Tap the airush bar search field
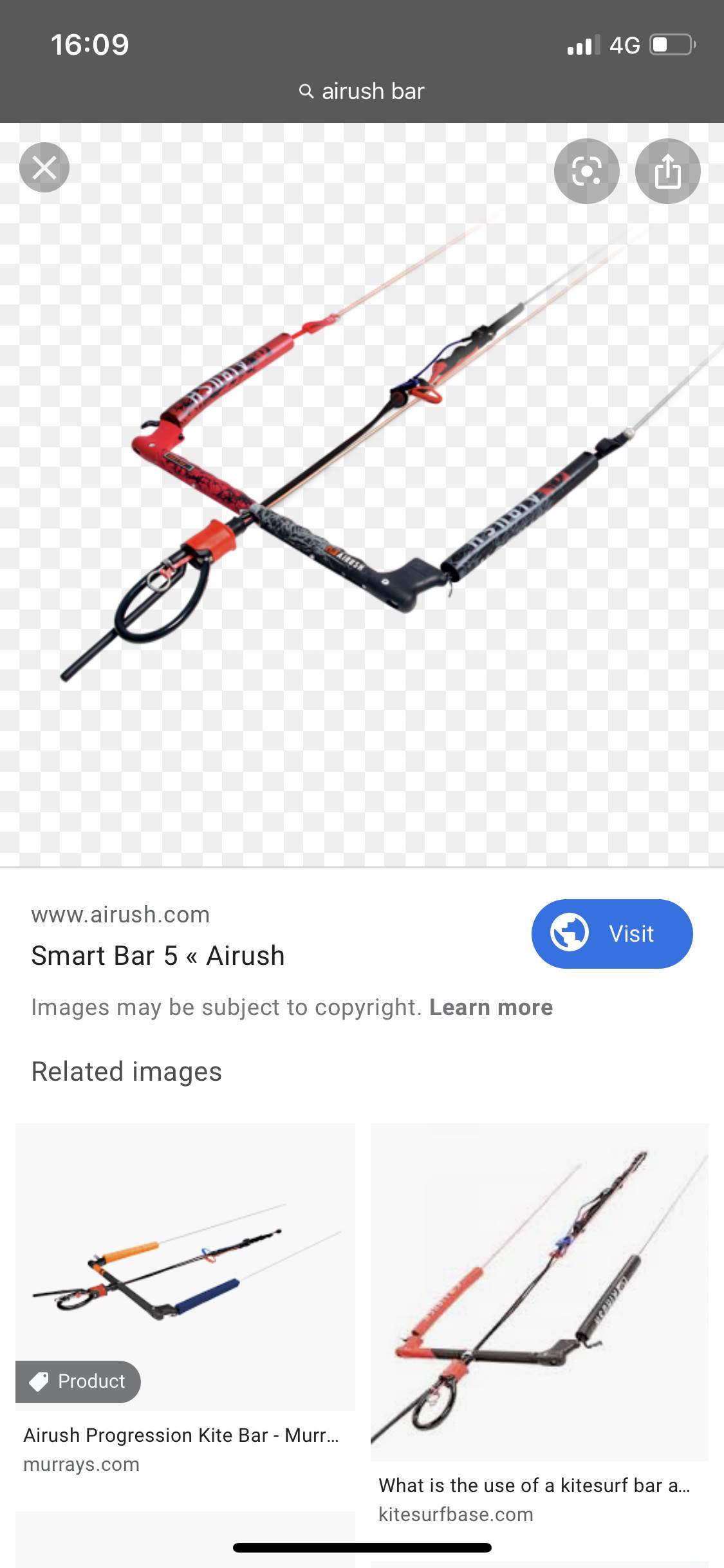 (362, 91)
